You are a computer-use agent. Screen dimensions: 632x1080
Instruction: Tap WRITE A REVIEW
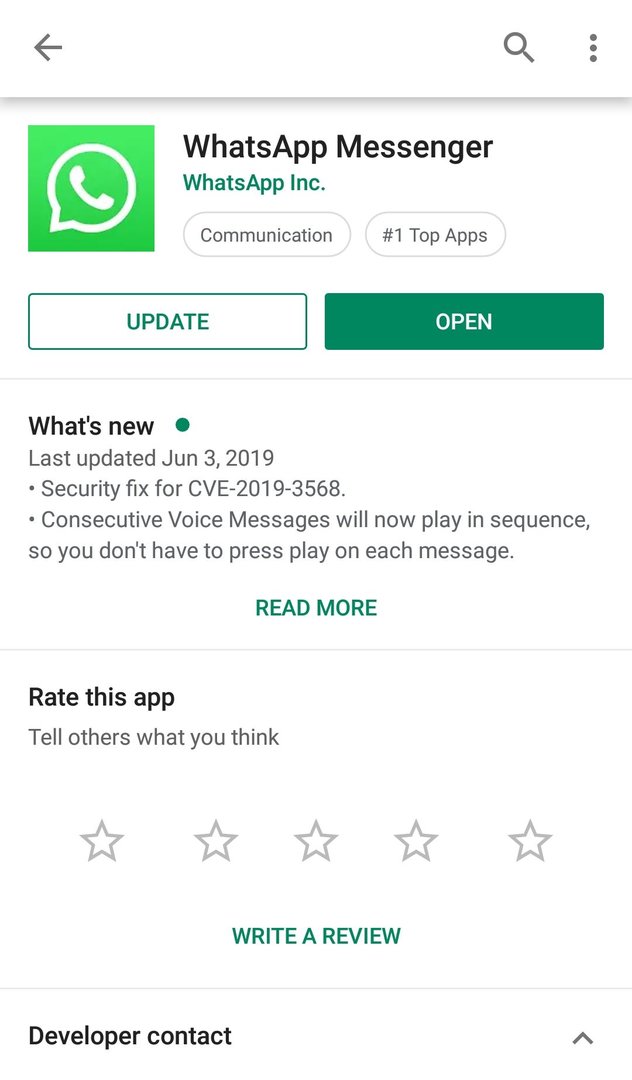tap(316, 936)
